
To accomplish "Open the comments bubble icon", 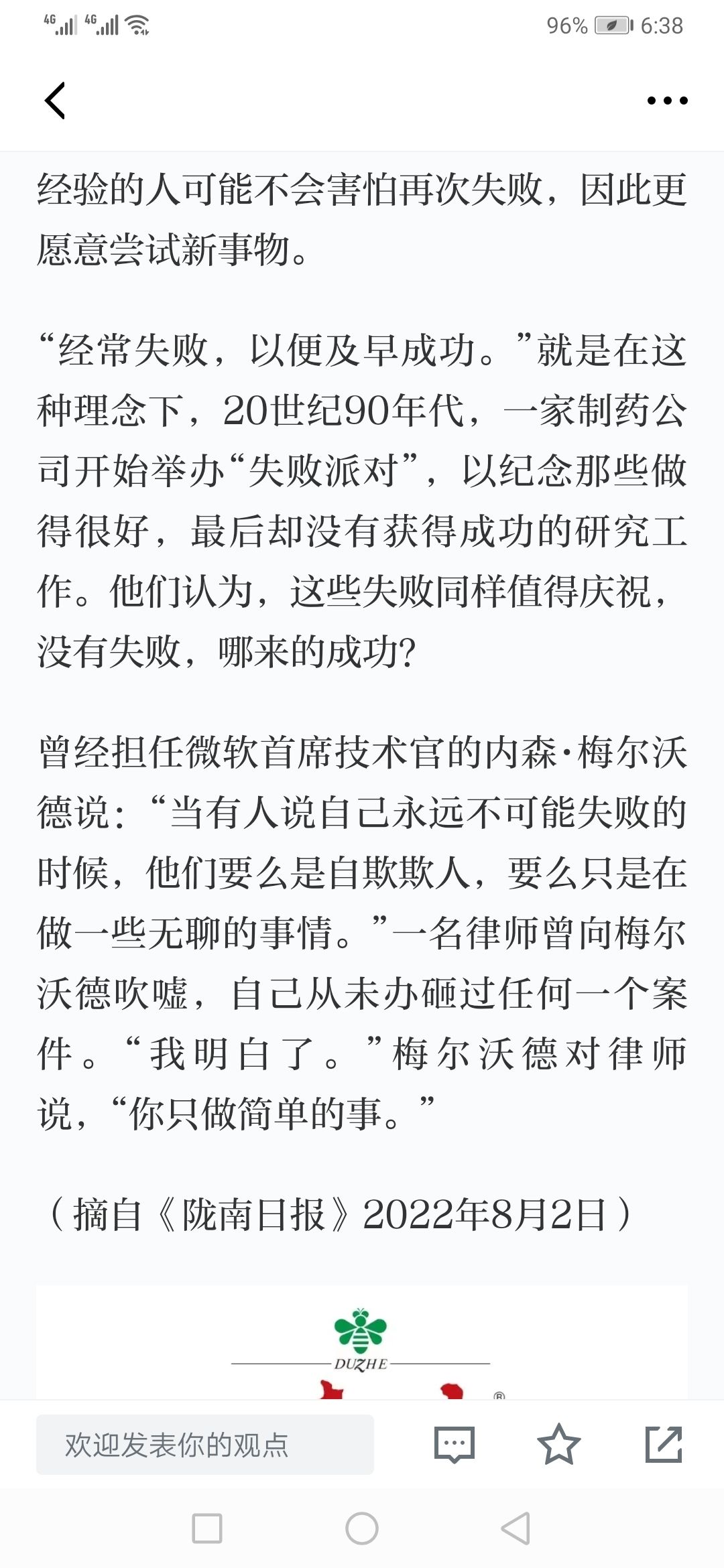I will click(x=455, y=1445).
